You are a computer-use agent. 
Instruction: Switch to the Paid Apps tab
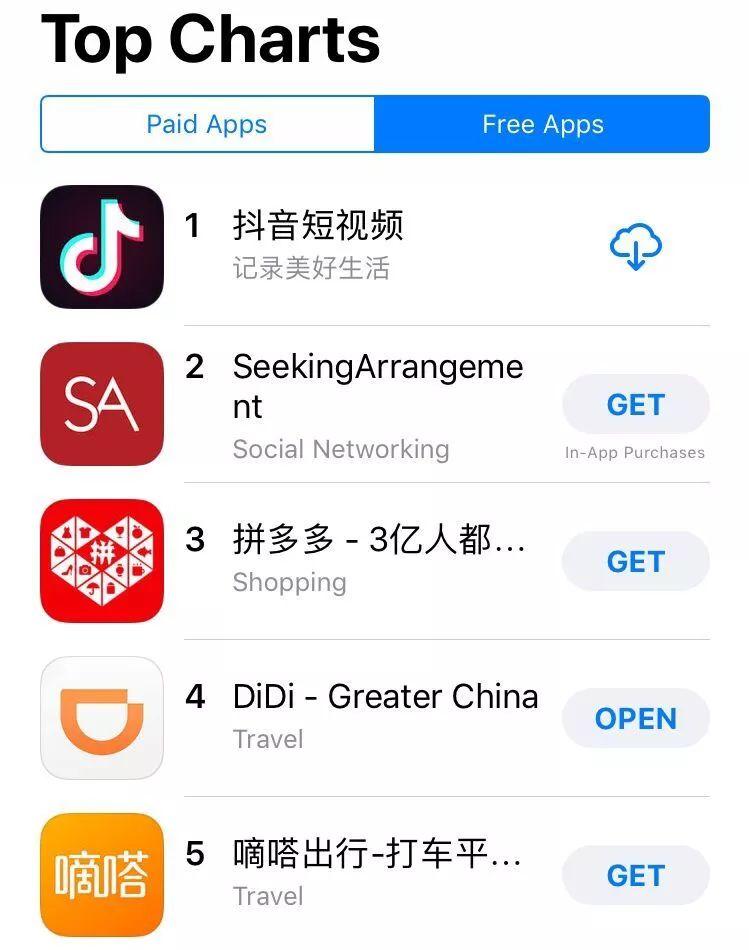coord(207,125)
